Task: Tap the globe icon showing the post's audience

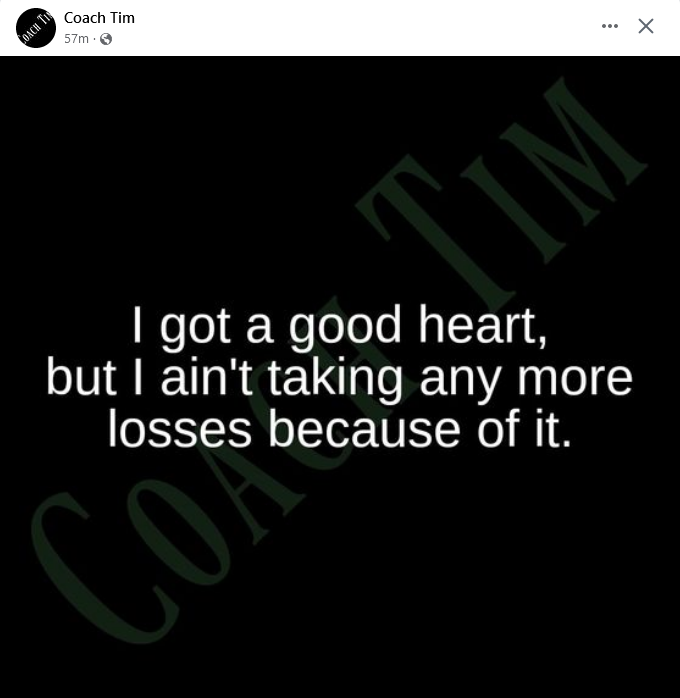Action: point(106,39)
